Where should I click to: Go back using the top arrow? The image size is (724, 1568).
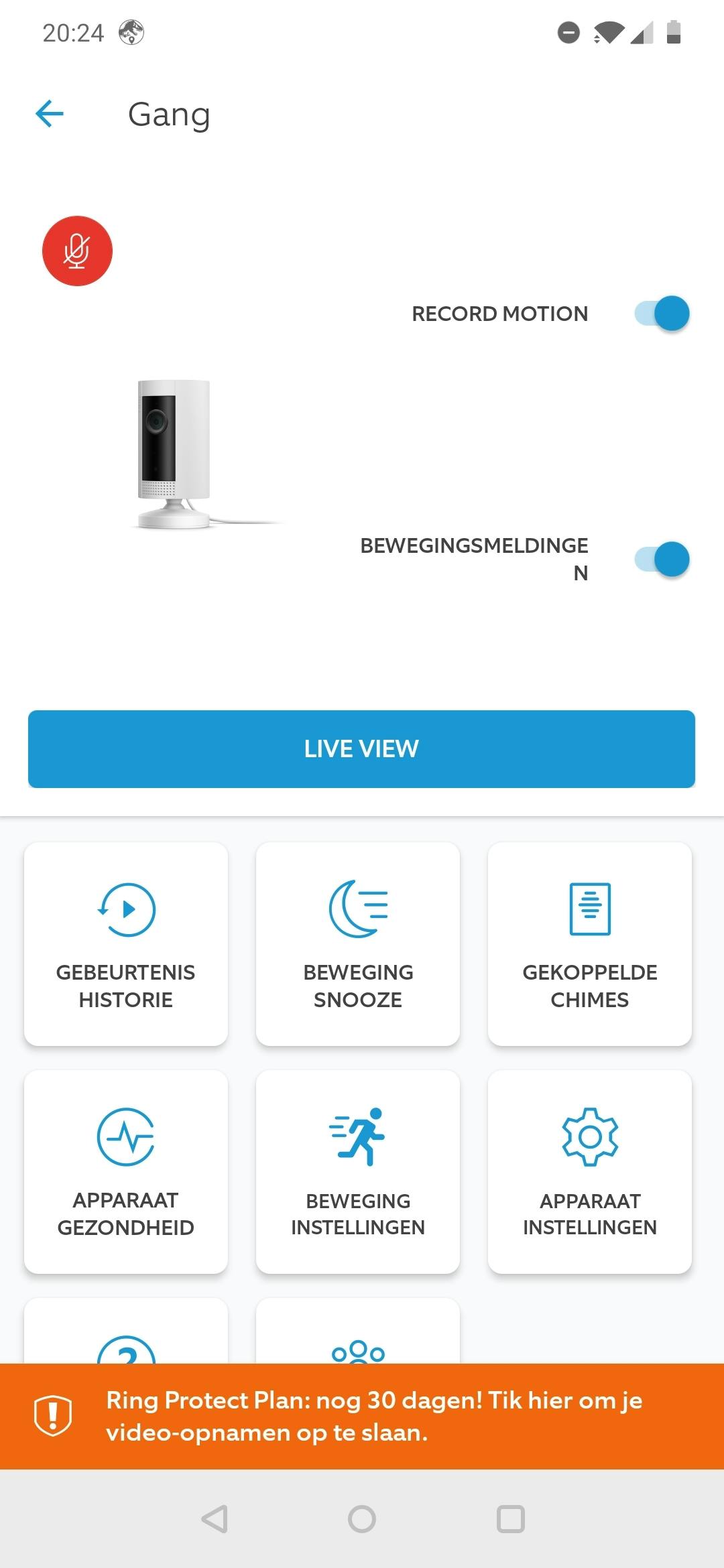[50, 113]
